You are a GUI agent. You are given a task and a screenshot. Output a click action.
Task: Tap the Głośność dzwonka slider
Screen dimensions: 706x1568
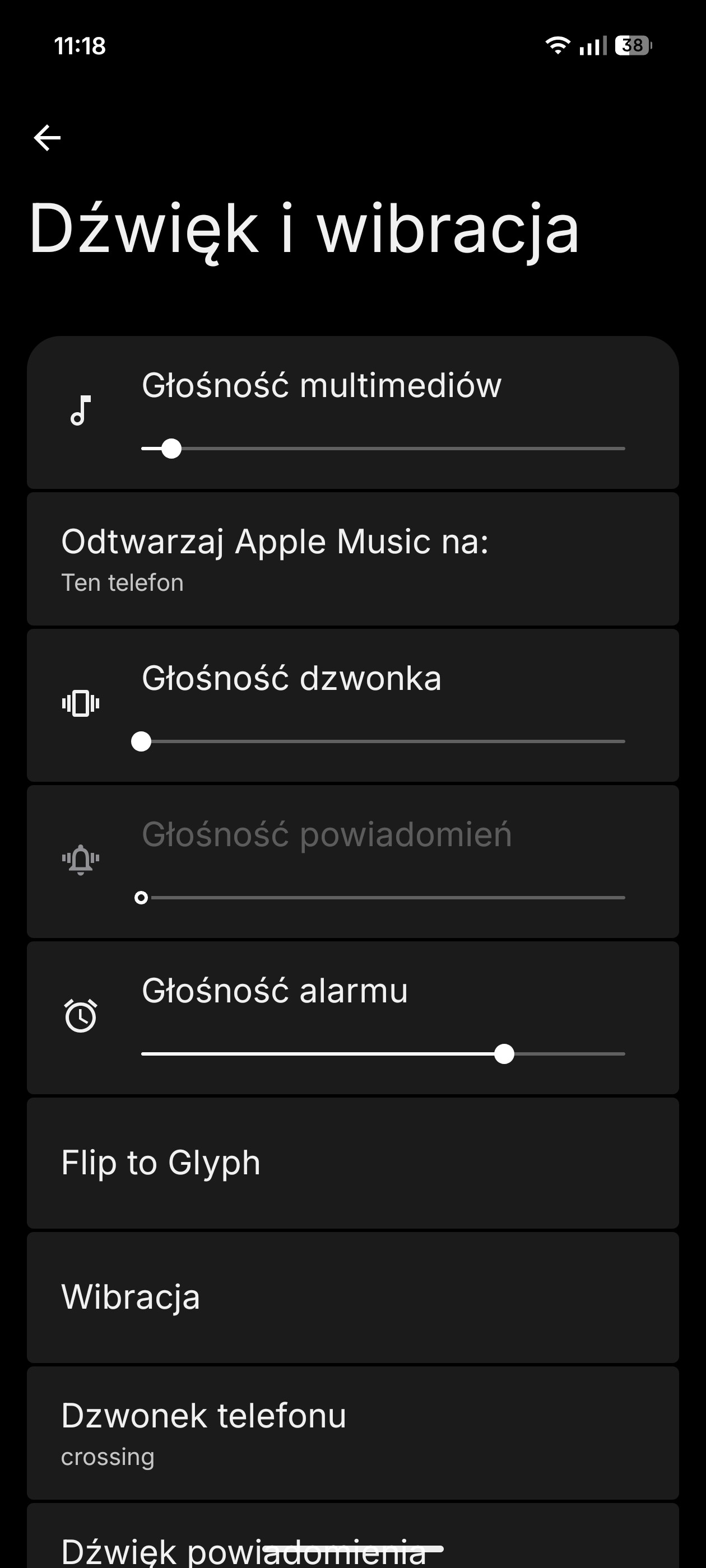point(383,741)
